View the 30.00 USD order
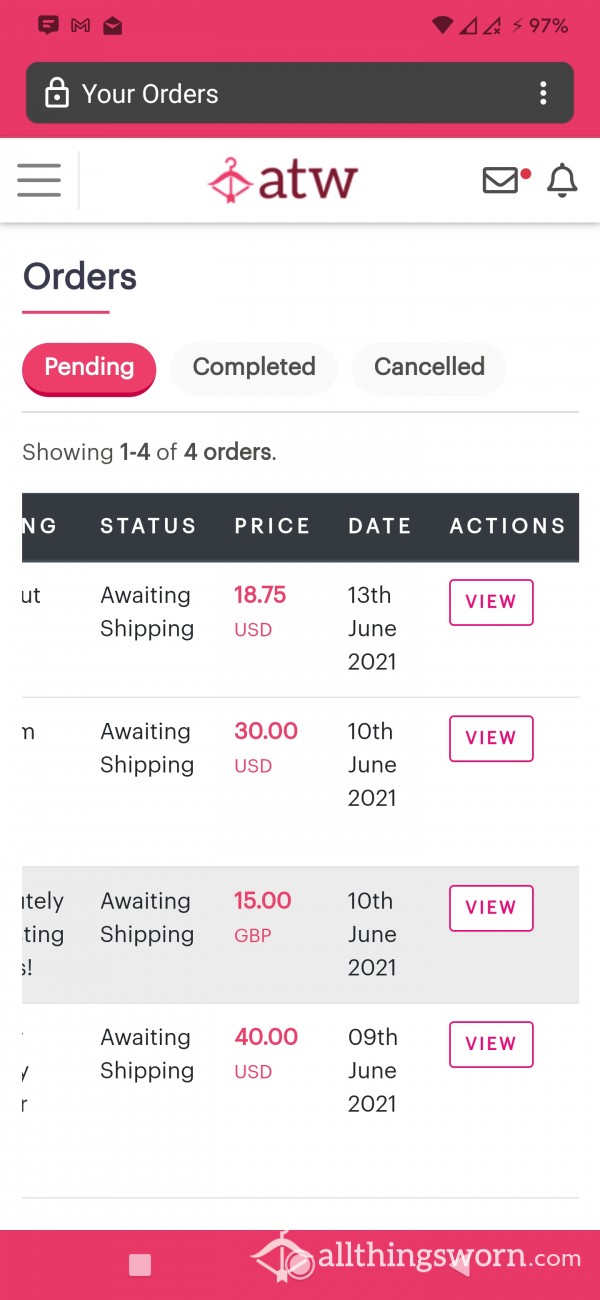This screenshot has width=600, height=1300. pyautogui.click(x=491, y=738)
